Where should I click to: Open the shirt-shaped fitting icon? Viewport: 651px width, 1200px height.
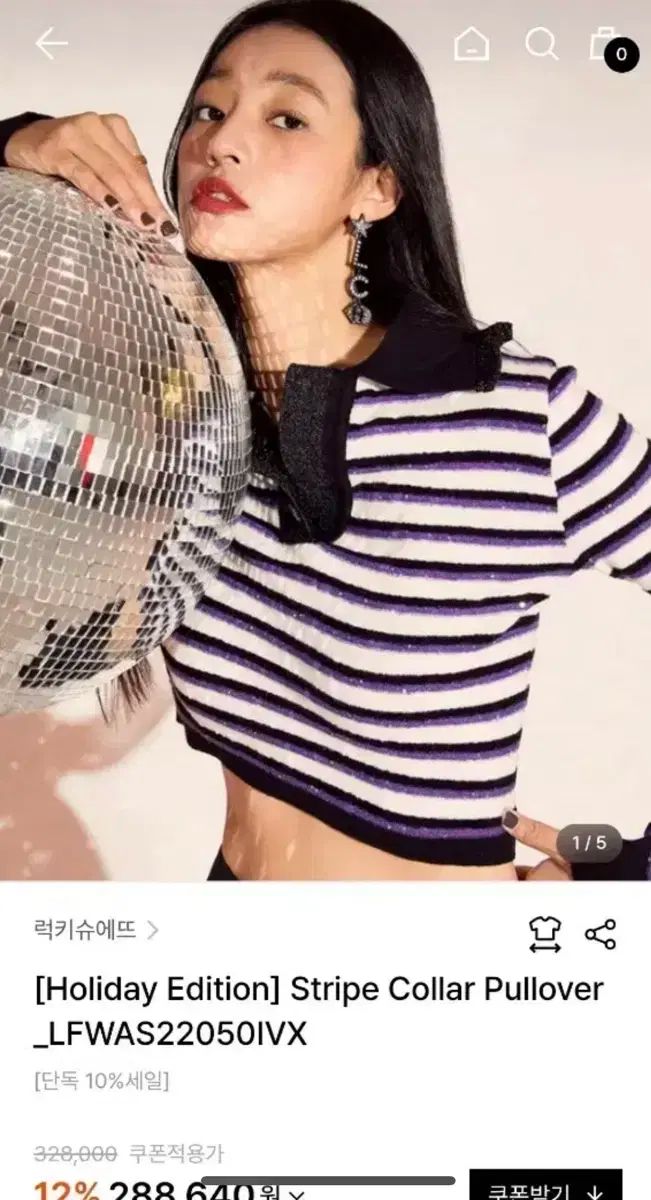(x=545, y=934)
